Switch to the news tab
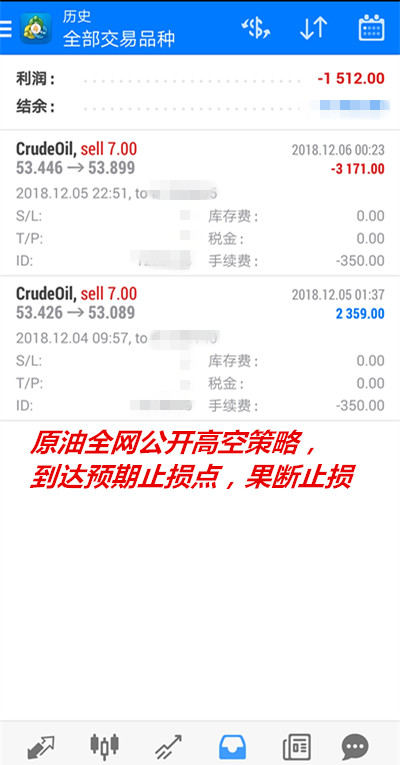400x765 pixels. pyautogui.click(x=296, y=746)
